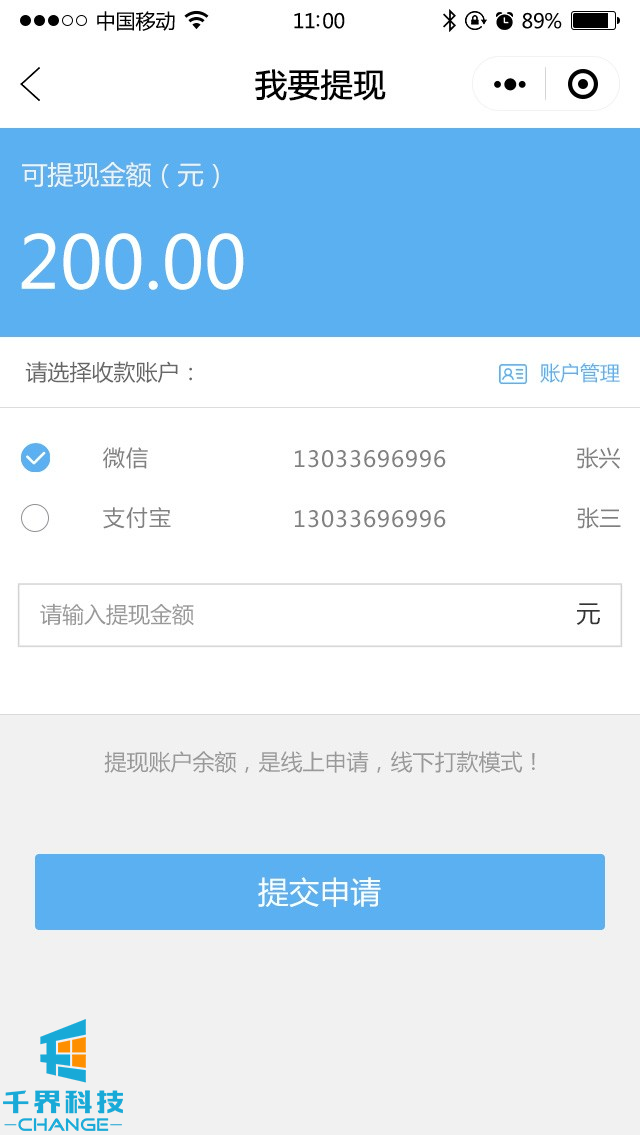The image size is (640, 1135).
Task: Close the mini program with the circle icon
Action: coord(582,85)
